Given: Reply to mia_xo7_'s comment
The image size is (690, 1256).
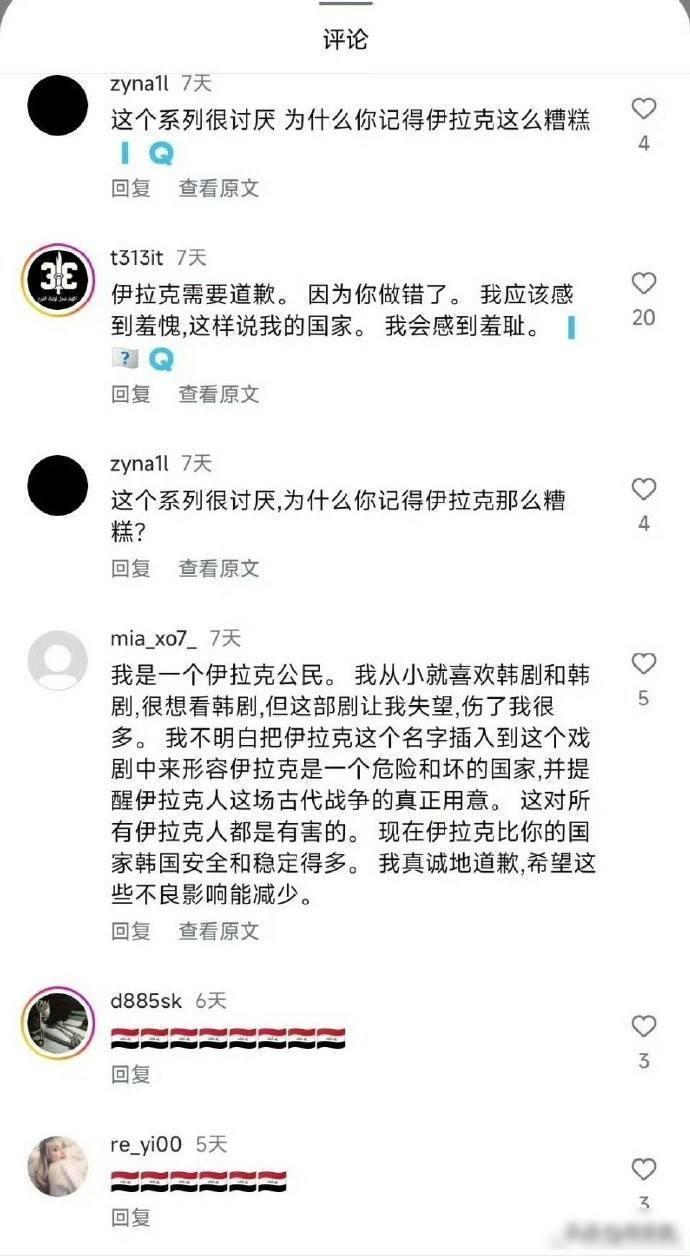Looking at the screenshot, I should (130, 931).
